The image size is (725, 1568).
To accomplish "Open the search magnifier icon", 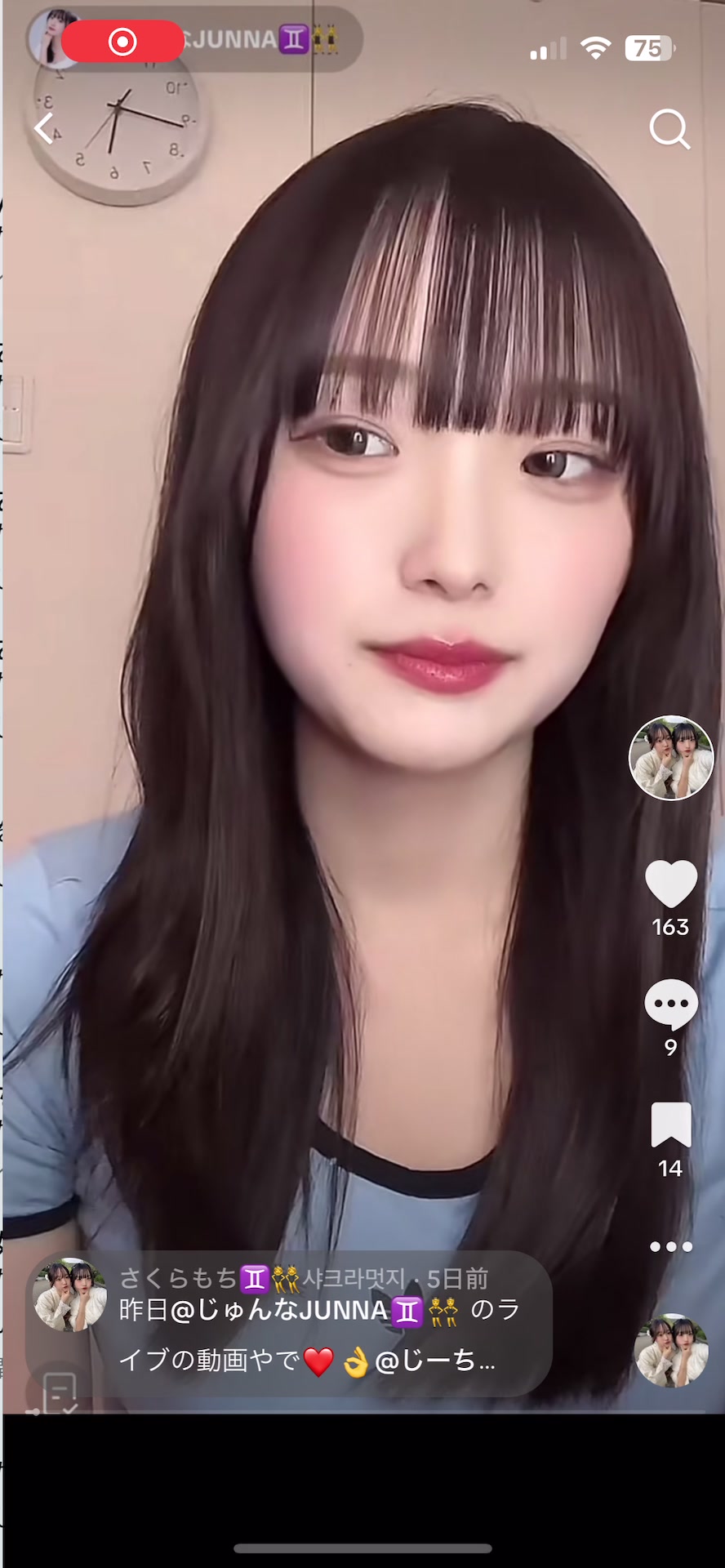I will 669,129.
